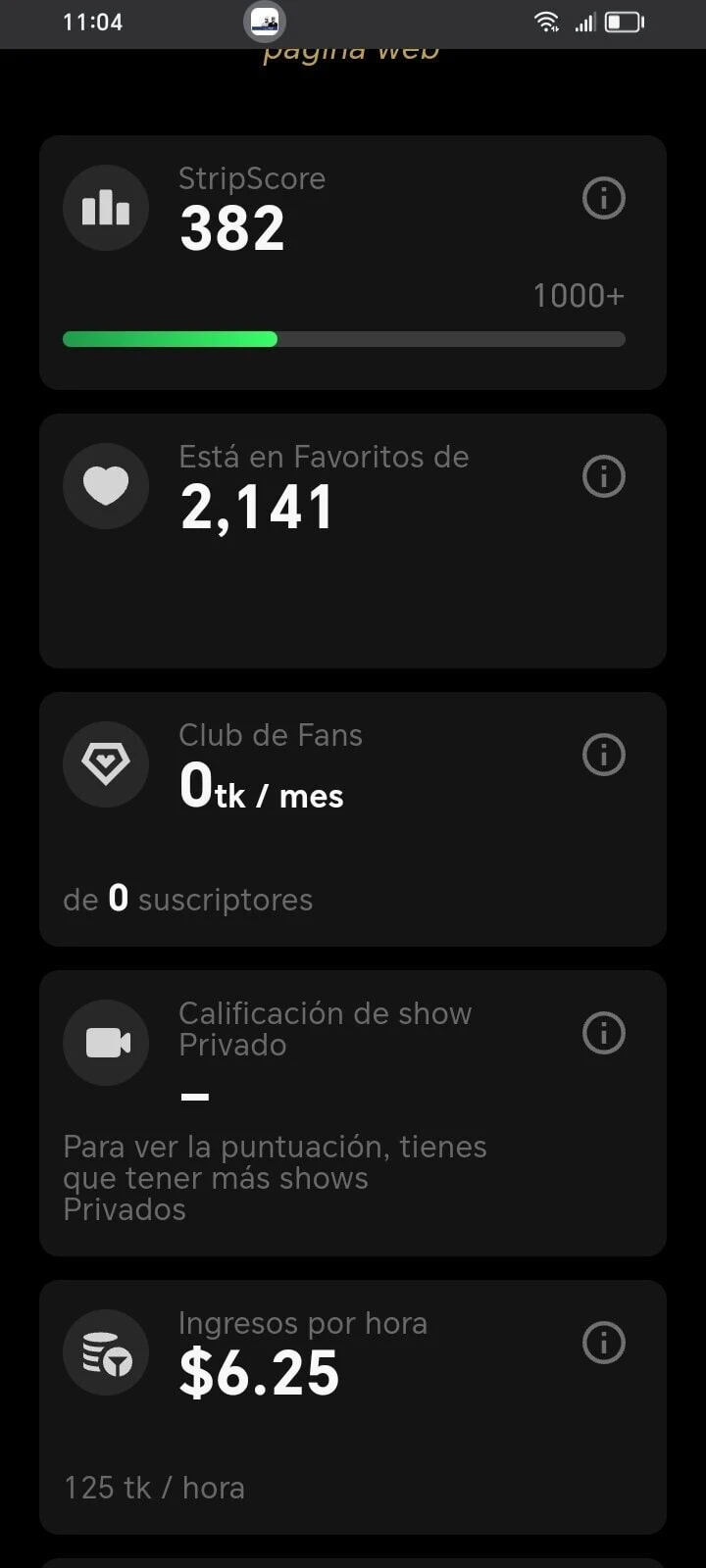Open Ingresos por hora info icon

(x=604, y=1344)
